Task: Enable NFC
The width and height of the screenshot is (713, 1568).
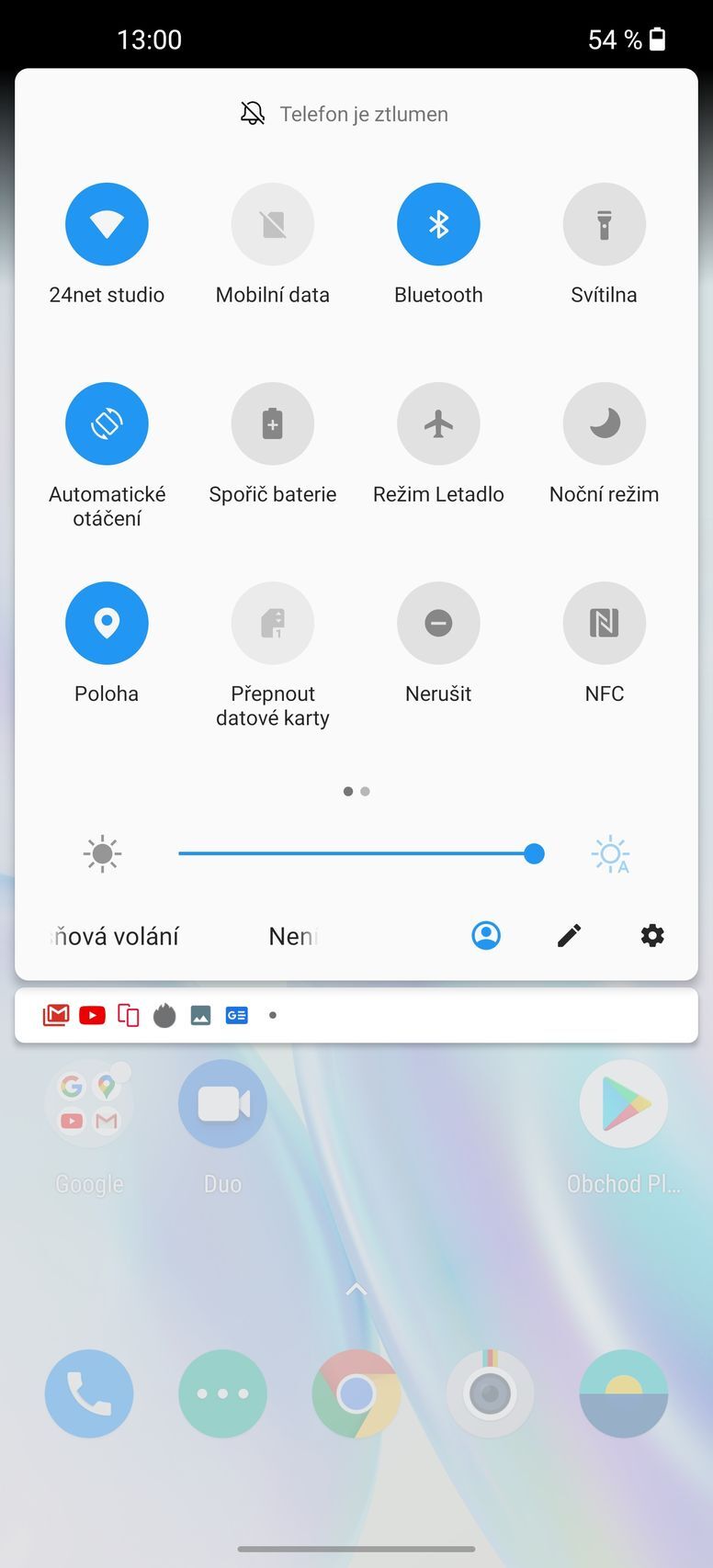Action: [x=604, y=623]
